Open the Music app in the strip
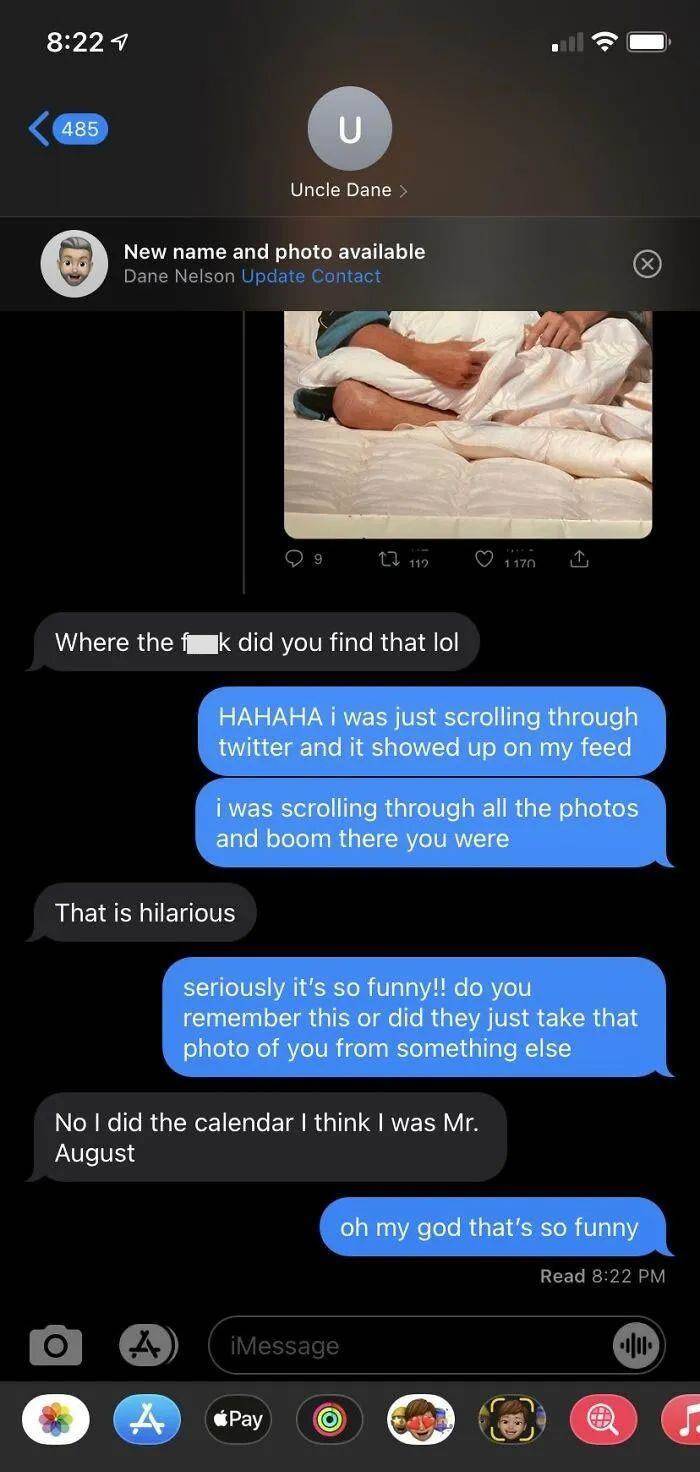 coord(683,1419)
